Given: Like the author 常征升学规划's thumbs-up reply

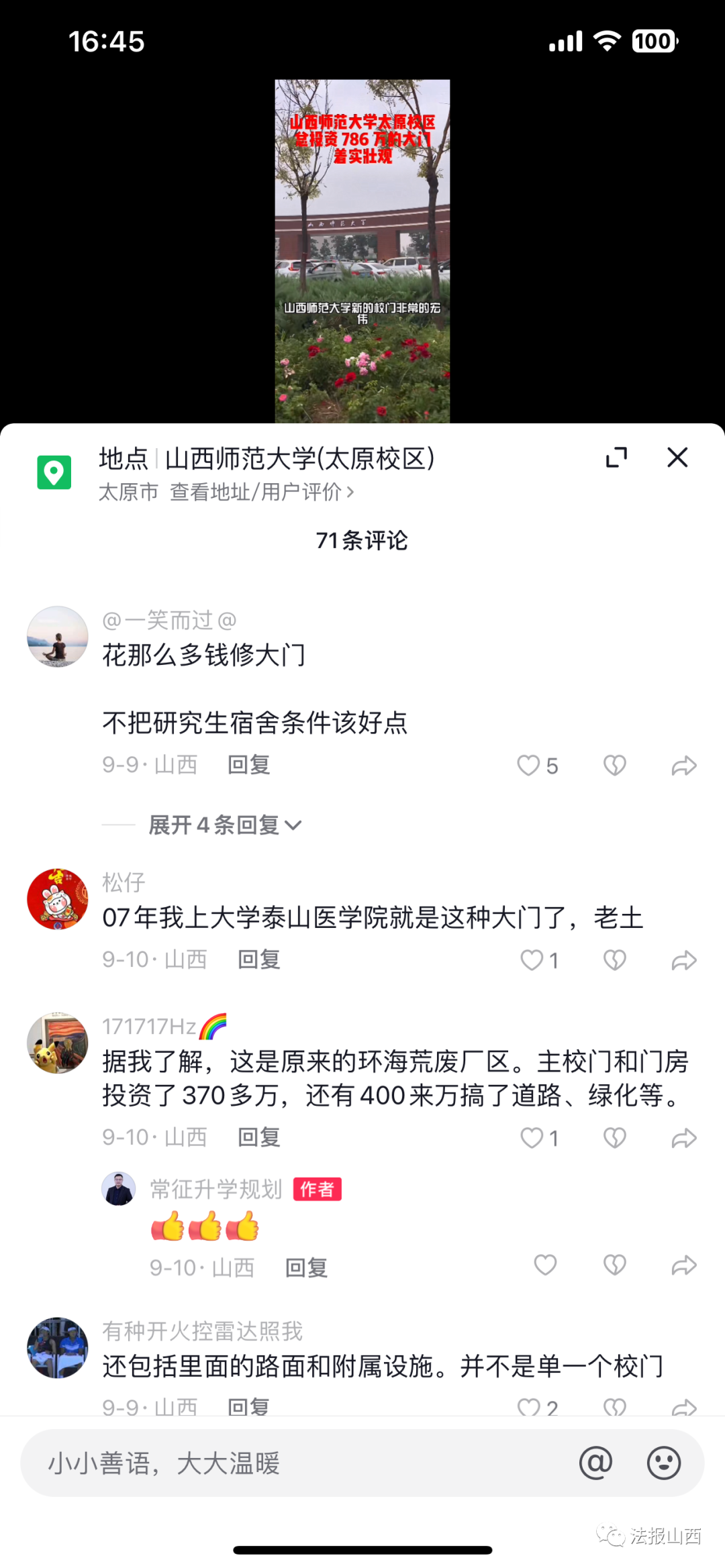Looking at the screenshot, I should point(545,1265).
